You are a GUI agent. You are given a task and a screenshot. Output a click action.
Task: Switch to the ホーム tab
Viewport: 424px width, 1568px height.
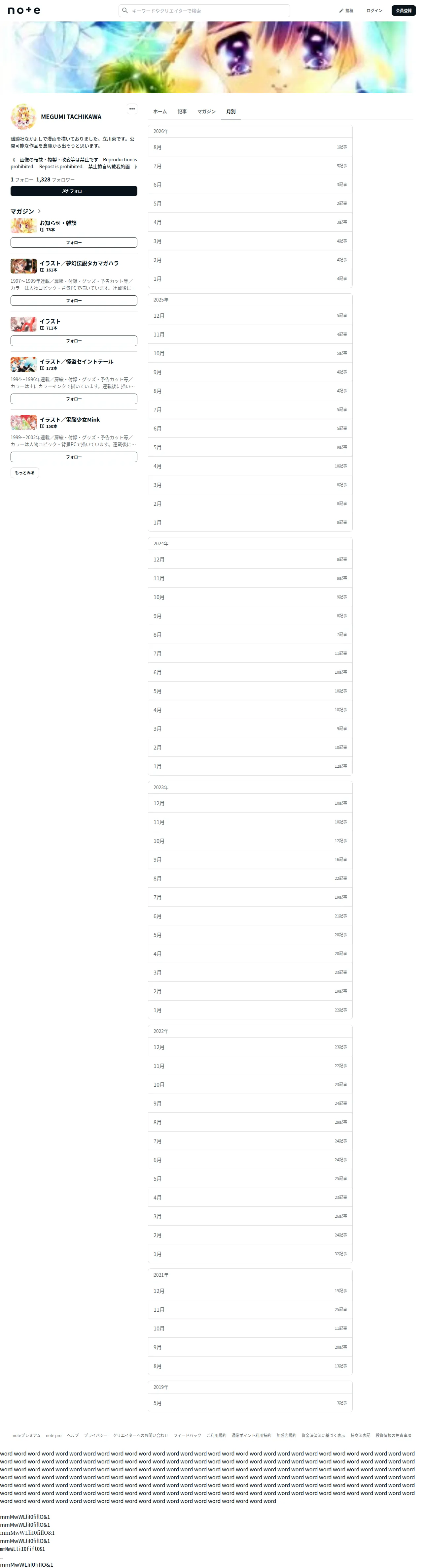tap(159, 112)
